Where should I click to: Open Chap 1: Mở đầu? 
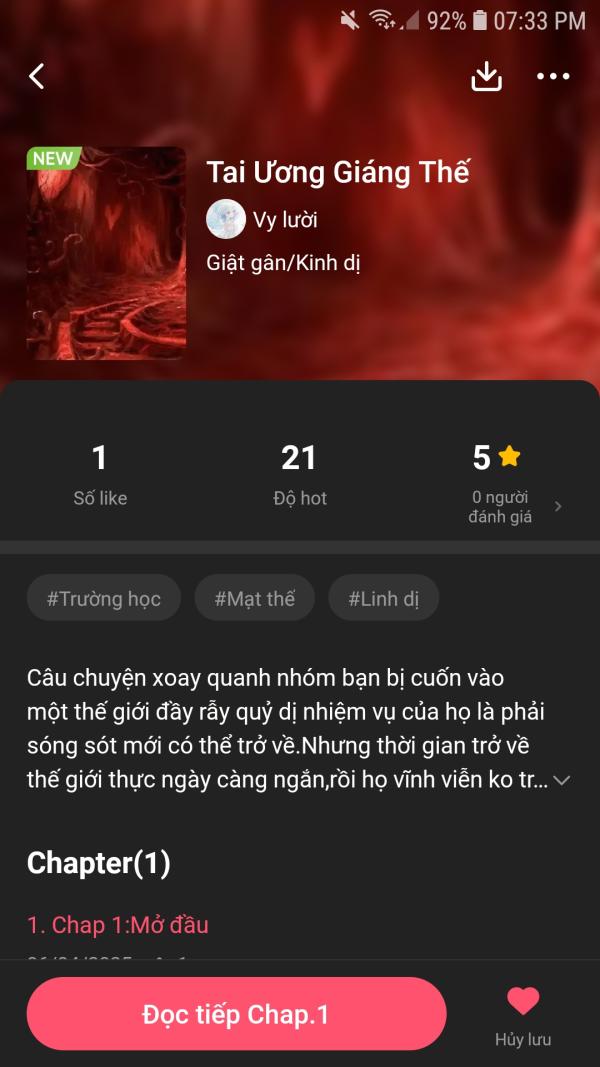click(x=118, y=925)
